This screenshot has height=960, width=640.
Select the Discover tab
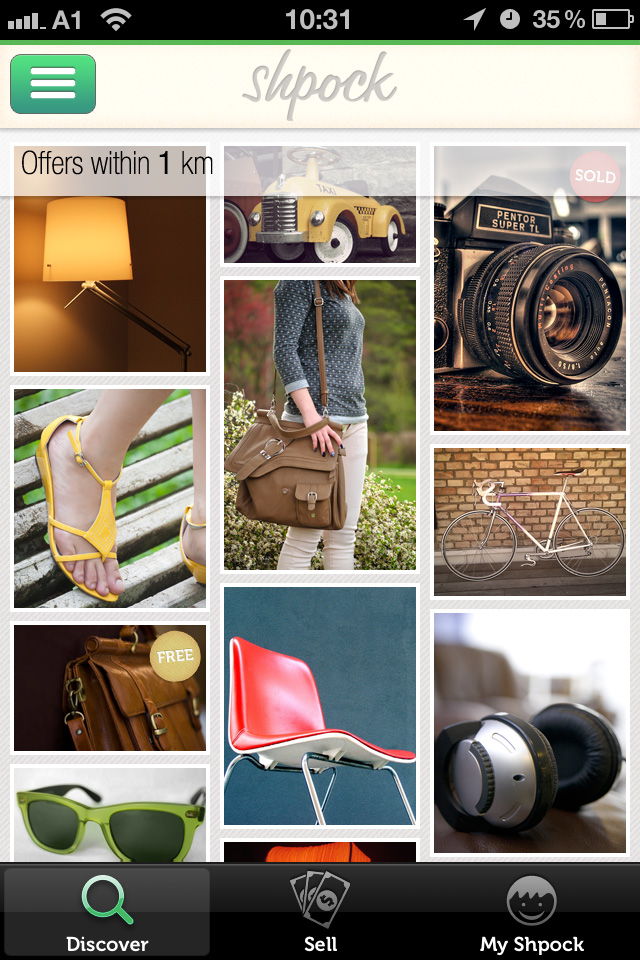pos(107,911)
